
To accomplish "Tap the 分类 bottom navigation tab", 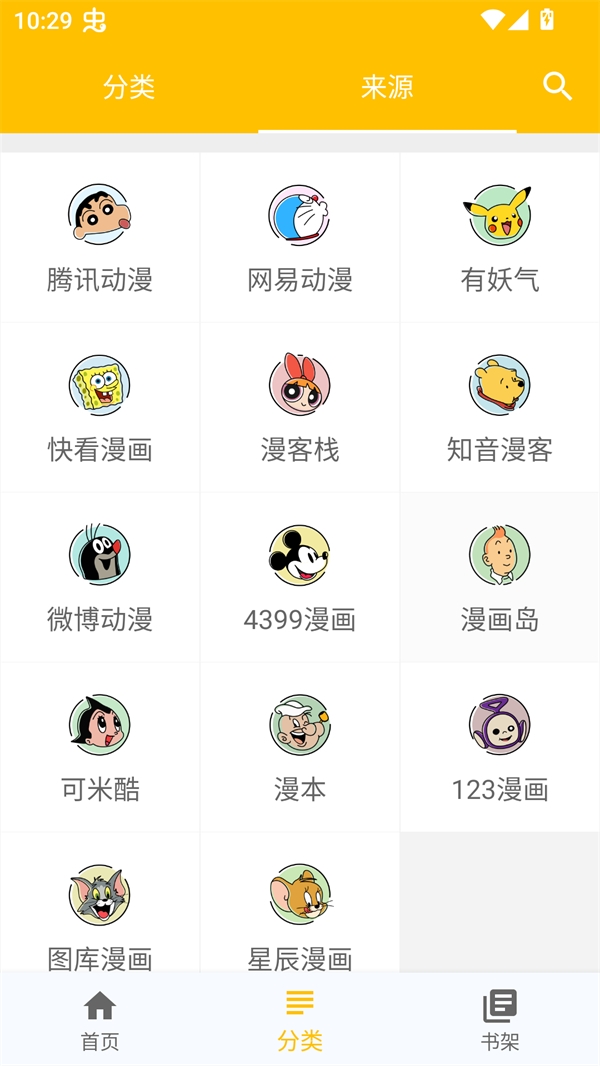I will [x=300, y=1020].
